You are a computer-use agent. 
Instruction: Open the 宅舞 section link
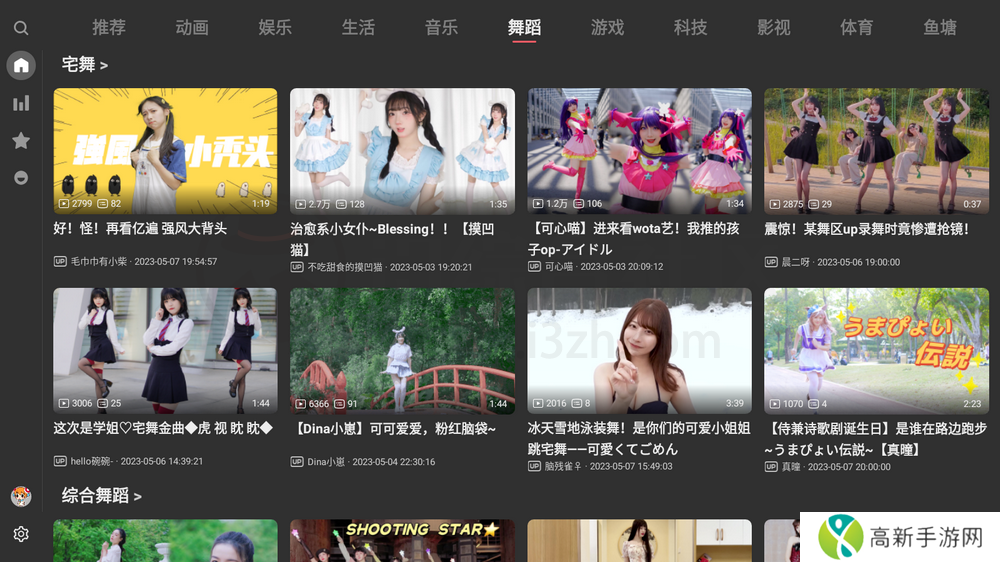(x=85, y=65)
